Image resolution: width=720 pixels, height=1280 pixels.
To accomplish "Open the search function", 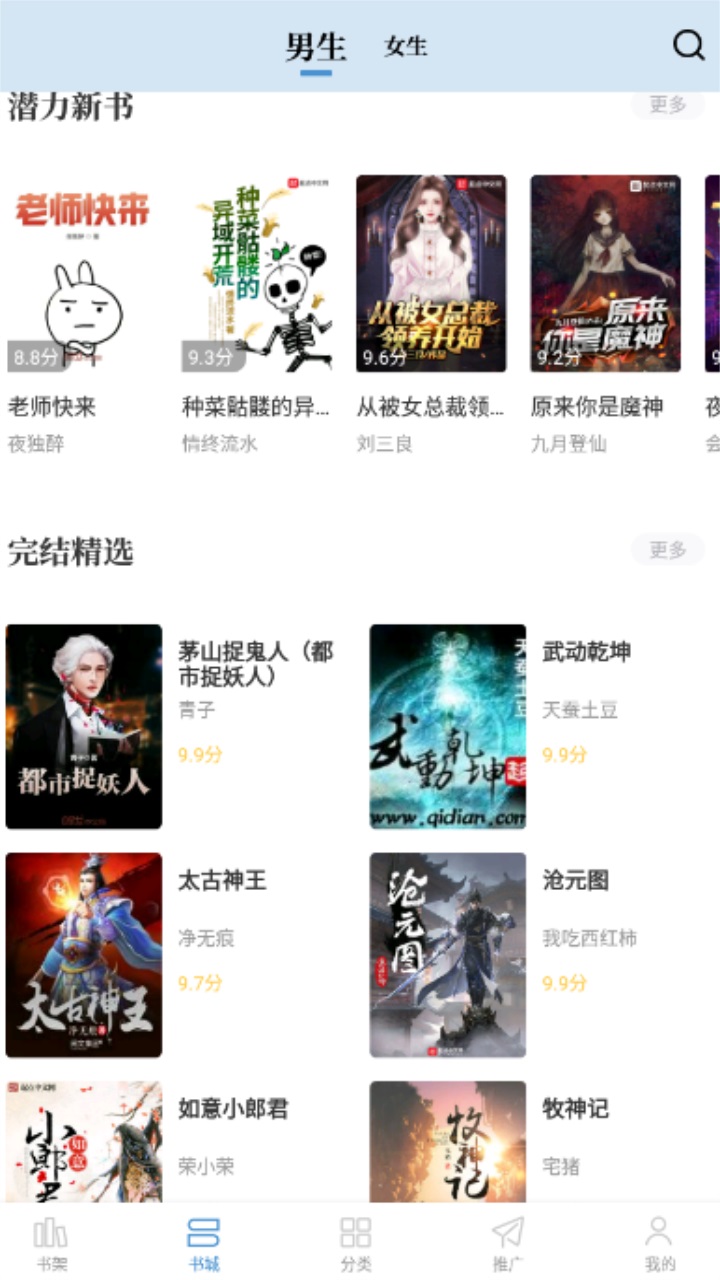I will 687,45.
